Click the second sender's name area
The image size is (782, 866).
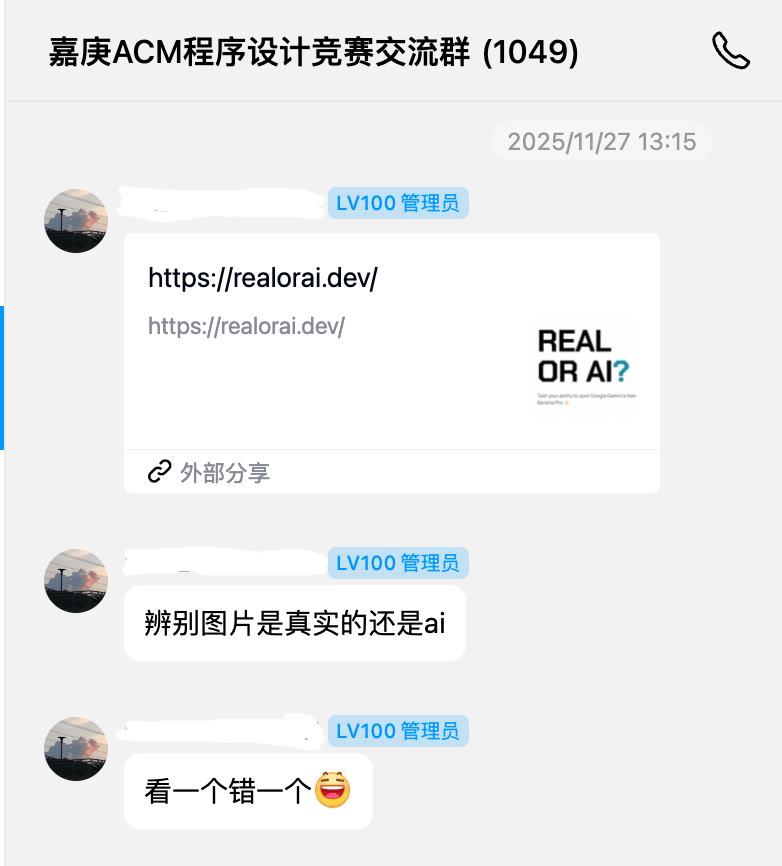point(220,563)
